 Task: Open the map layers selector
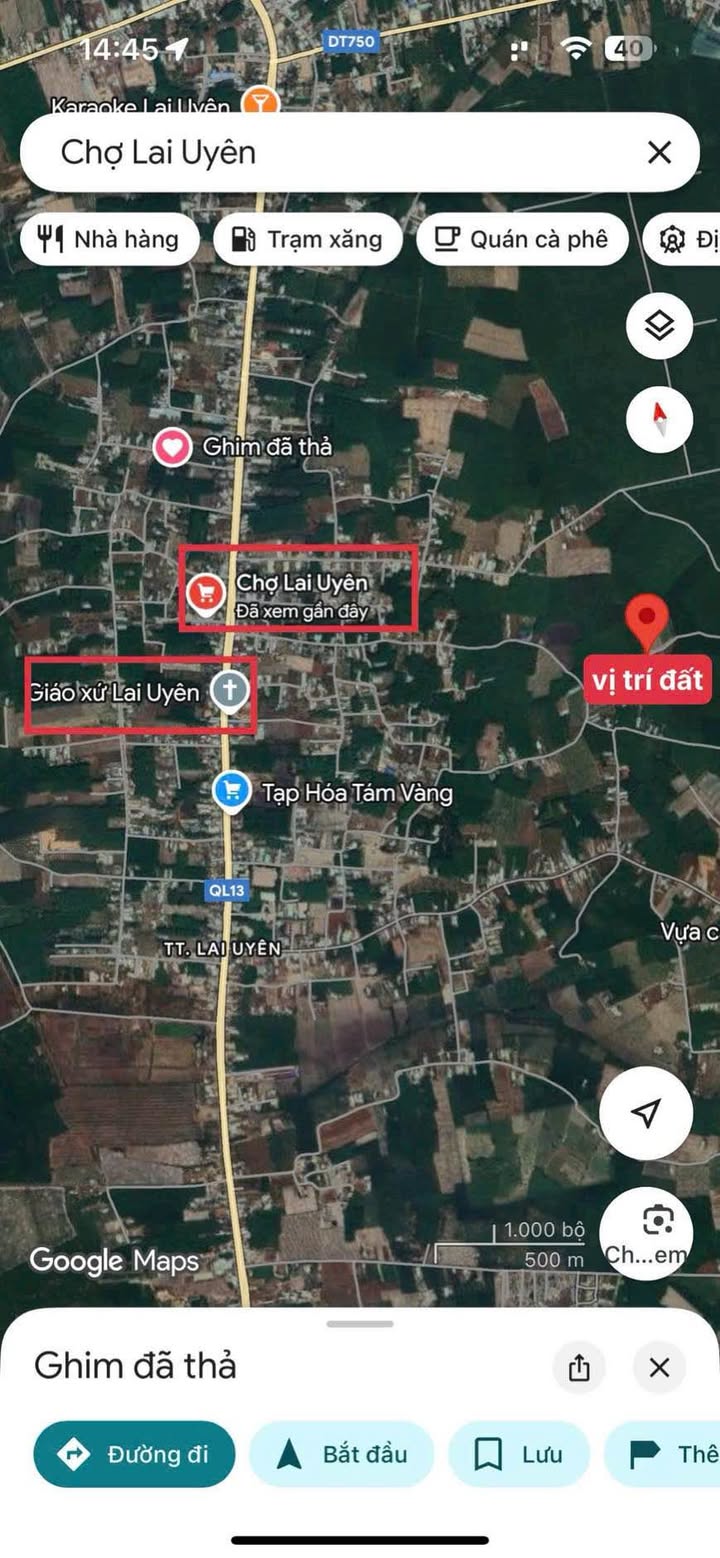659,326
